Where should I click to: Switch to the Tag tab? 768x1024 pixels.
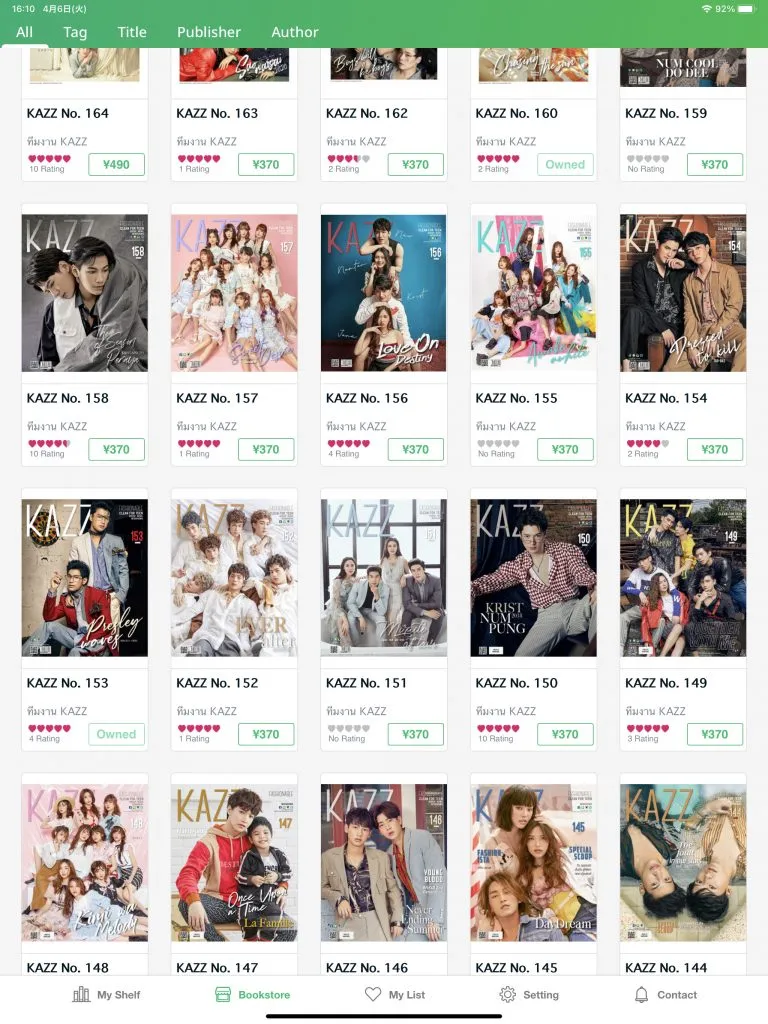pyautogui.click(x=75, y=32)
